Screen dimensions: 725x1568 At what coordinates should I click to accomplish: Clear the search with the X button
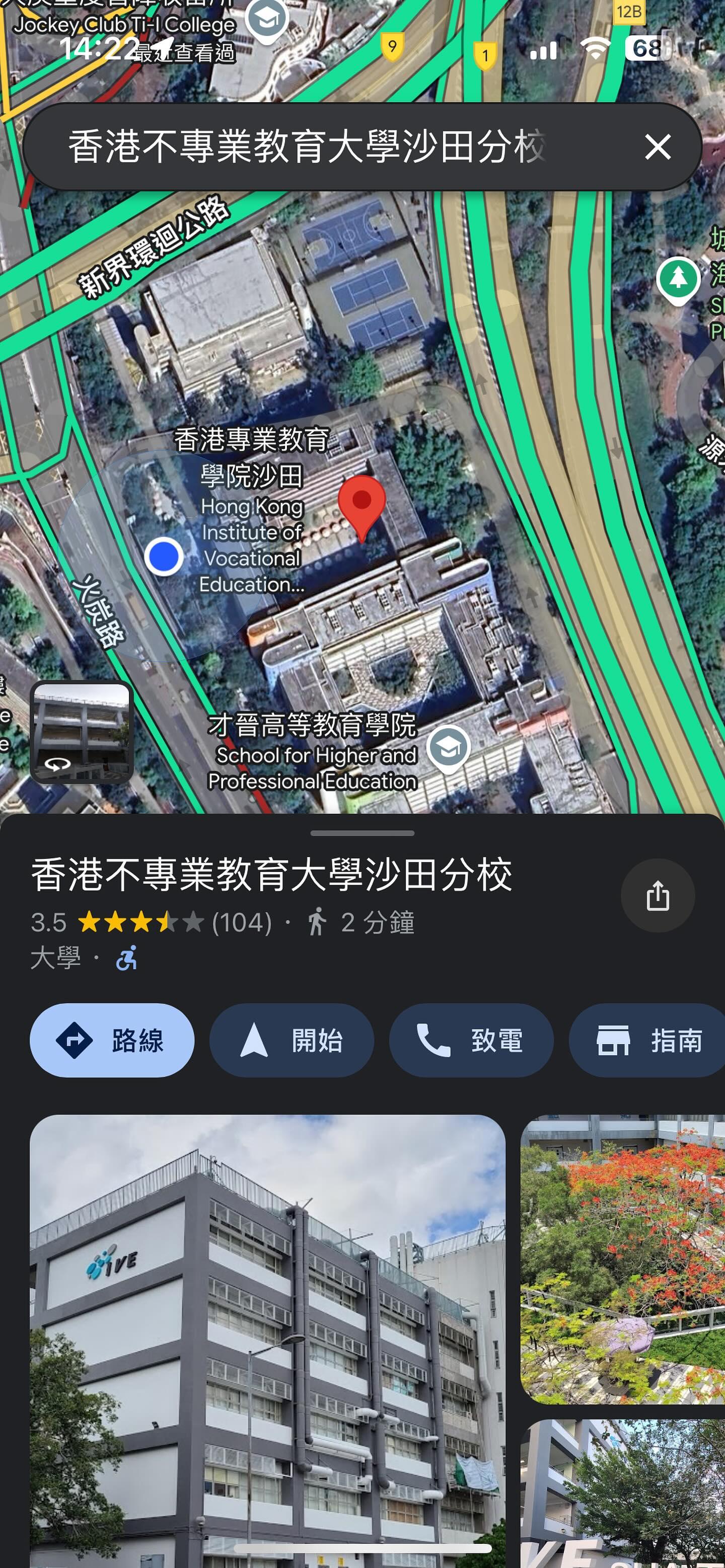[x=658, y=147]
